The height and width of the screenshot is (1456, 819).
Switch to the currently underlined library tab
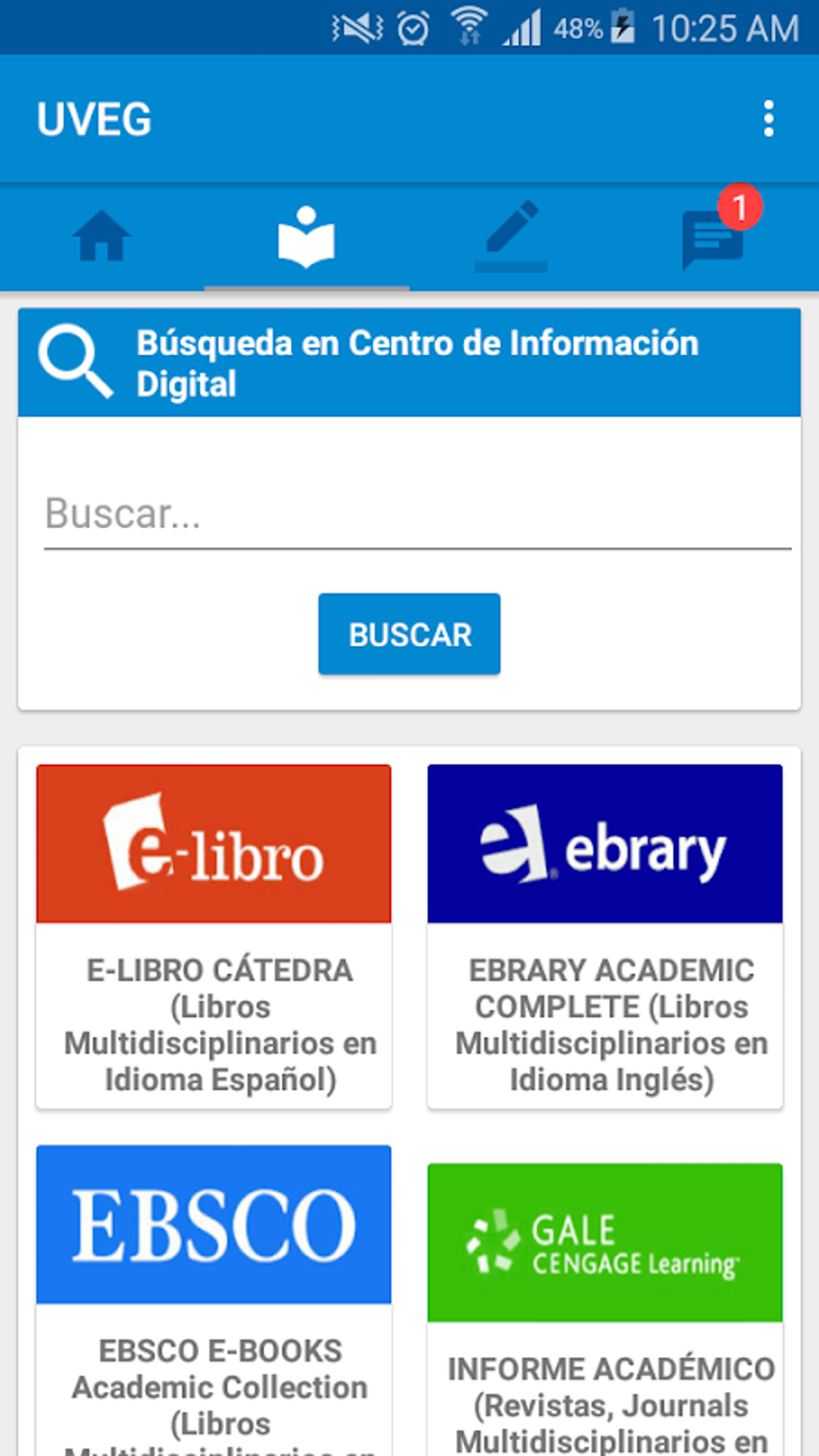tap(307, 238)
